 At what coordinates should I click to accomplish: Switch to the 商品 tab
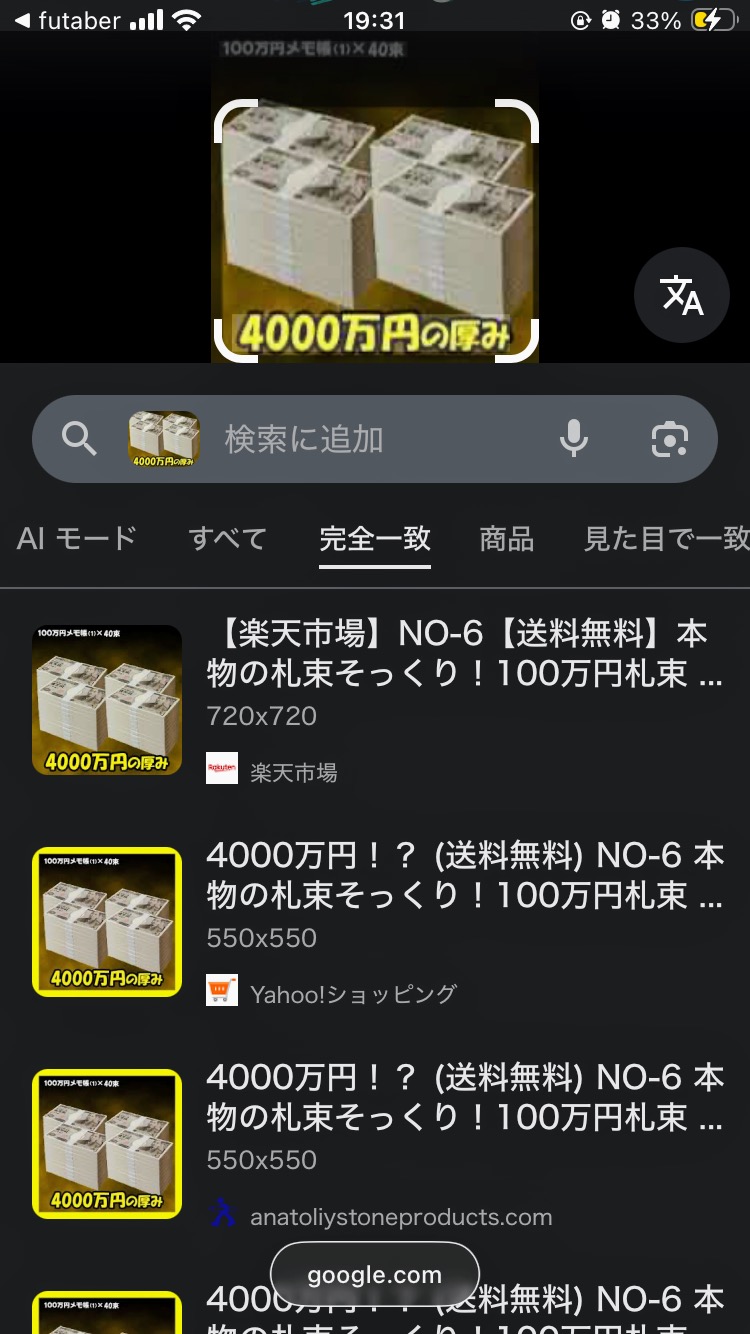(507, 538)
